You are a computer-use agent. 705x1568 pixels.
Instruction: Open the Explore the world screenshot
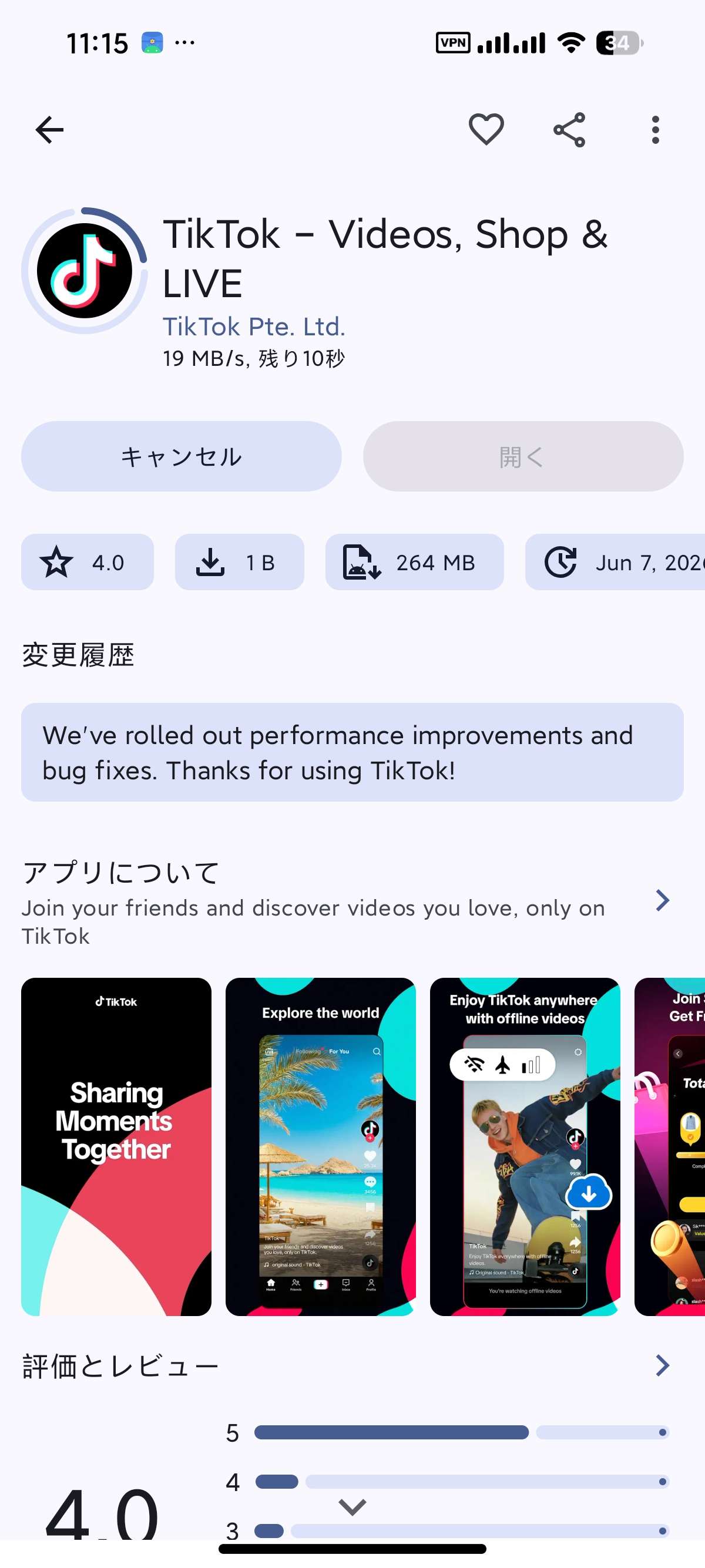320,1147
